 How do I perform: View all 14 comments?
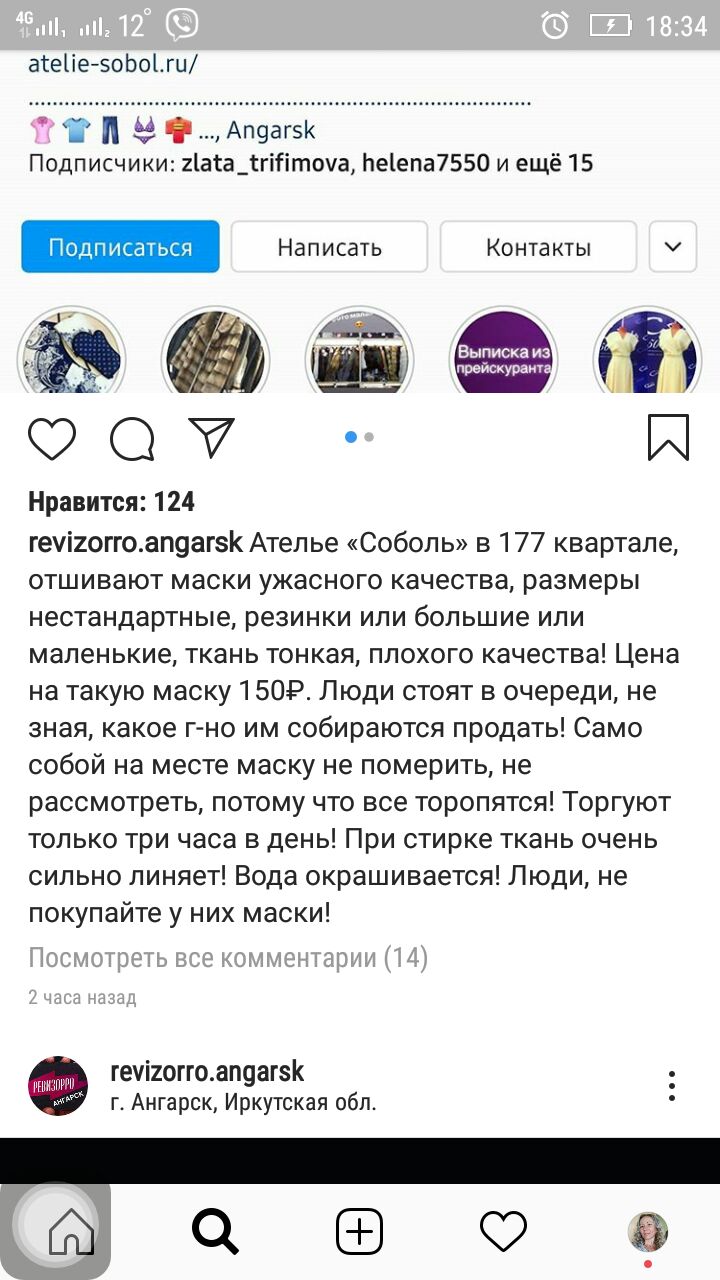(x=228, y=958)
